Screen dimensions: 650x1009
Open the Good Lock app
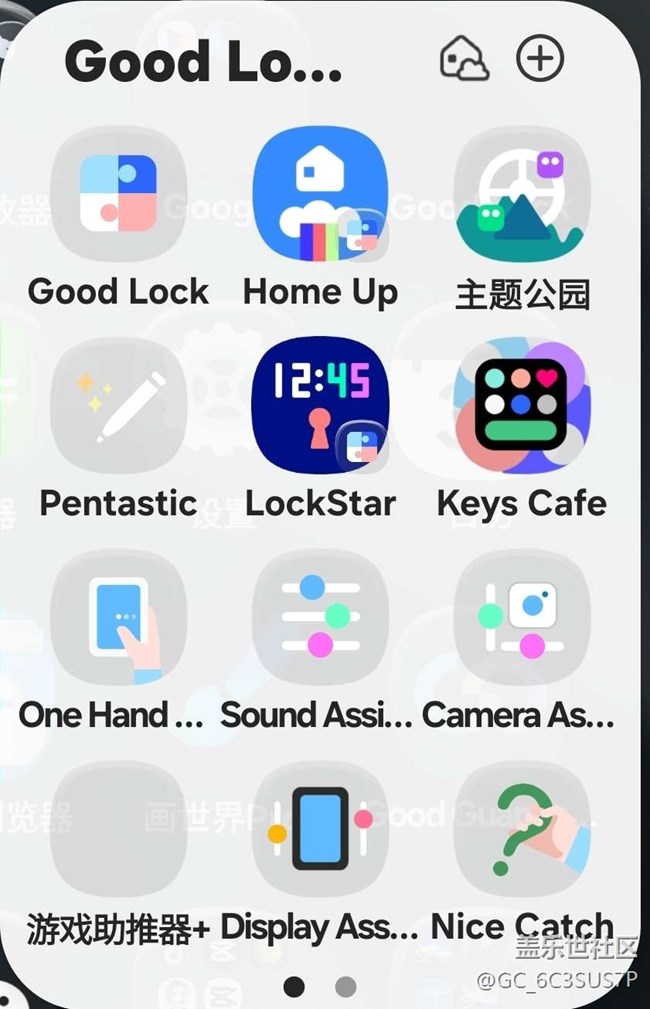coord(118,194)
